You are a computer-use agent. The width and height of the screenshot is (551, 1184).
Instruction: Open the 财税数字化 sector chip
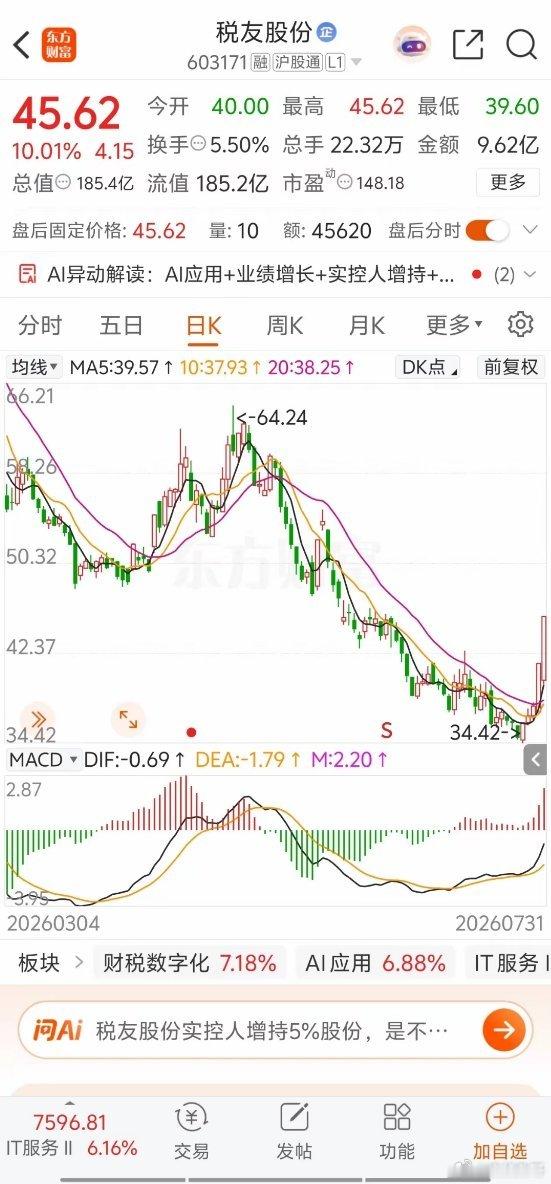tap(189, 963)
